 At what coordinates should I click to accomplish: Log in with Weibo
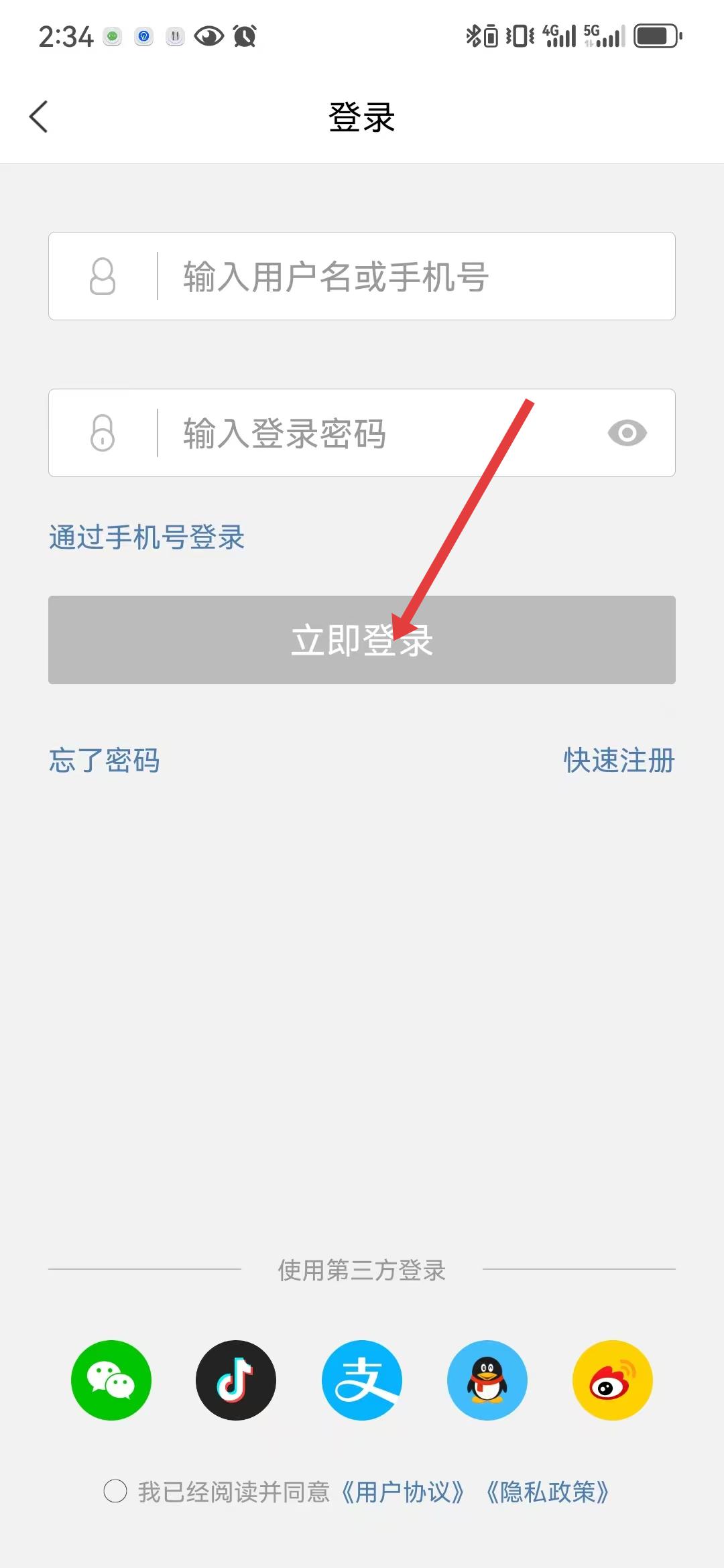pos(613,1380)
